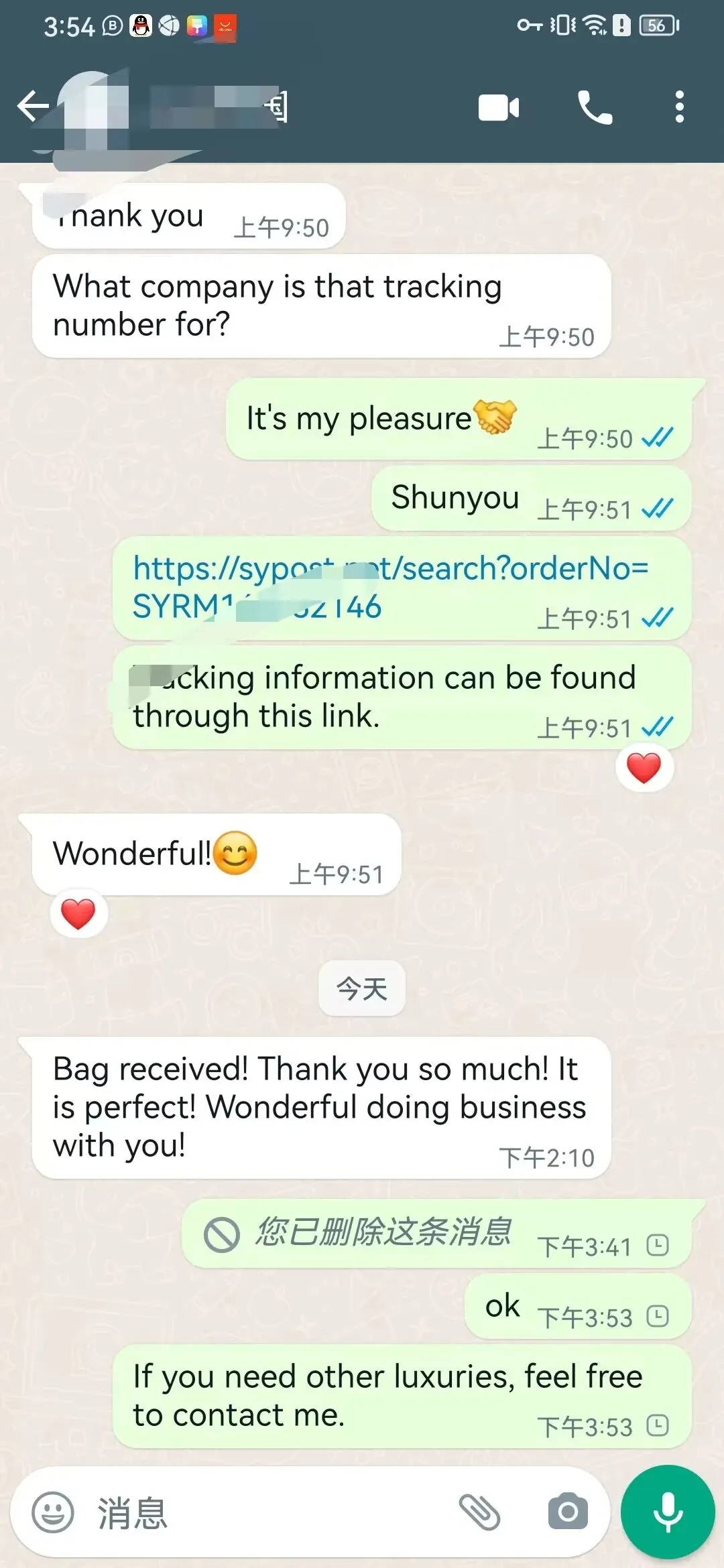The height and width of the screenshot is (1568, 724).
Task: Open the overflow menu
Action: point(679,108)
